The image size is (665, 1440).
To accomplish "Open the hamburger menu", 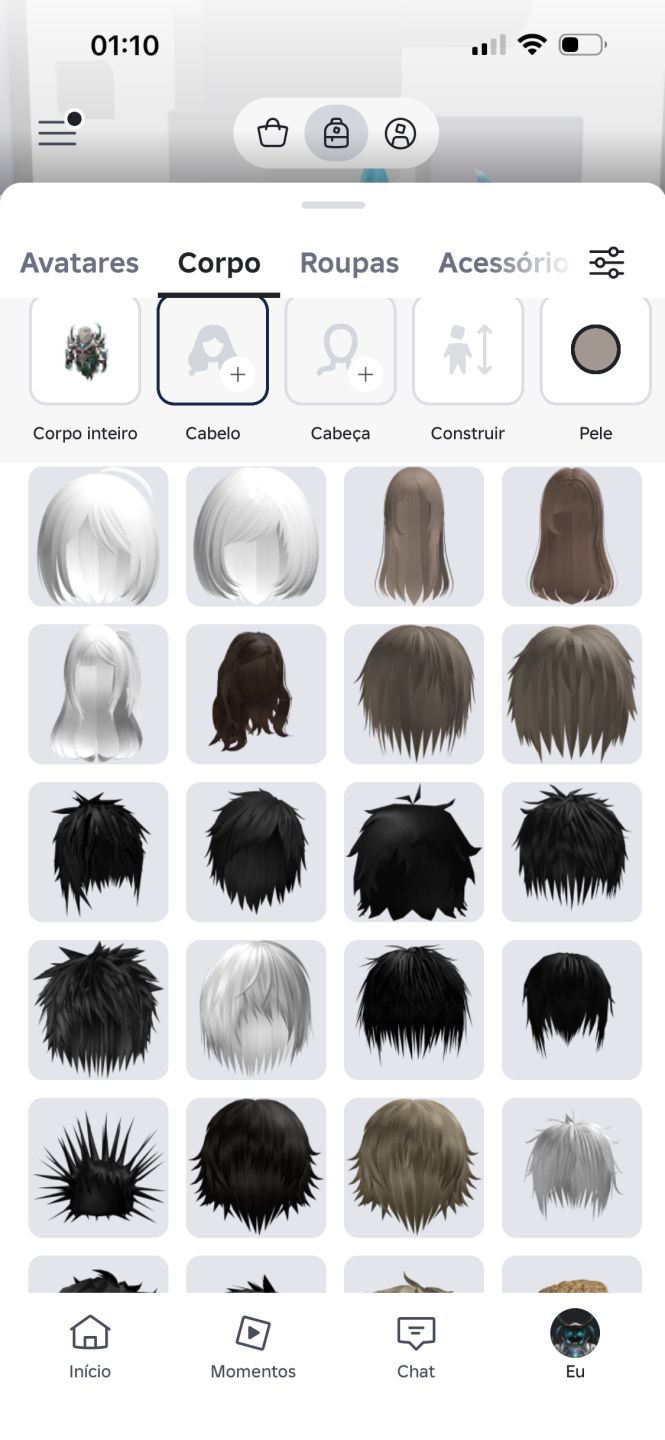I will click(x=58, y=132).
